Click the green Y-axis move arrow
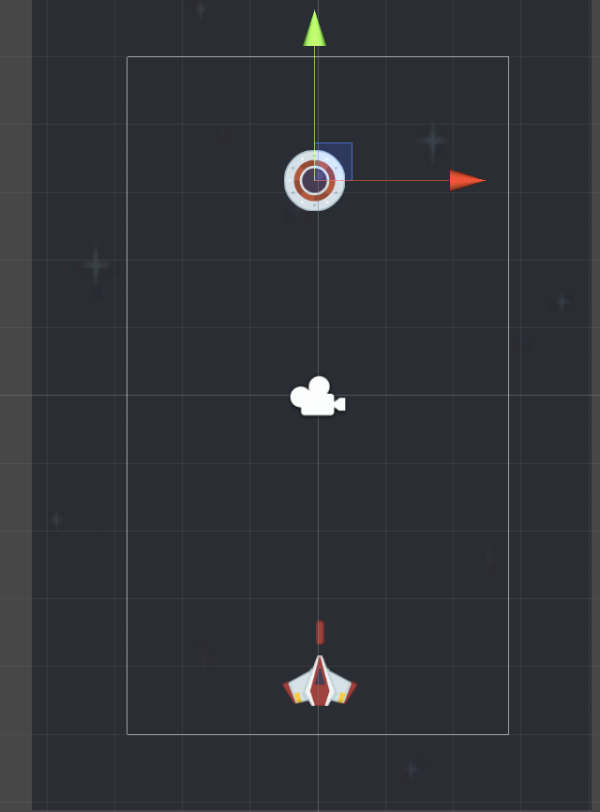Image resolution: width=600 pixels, height=812 pixels. [x=315, y=28]
